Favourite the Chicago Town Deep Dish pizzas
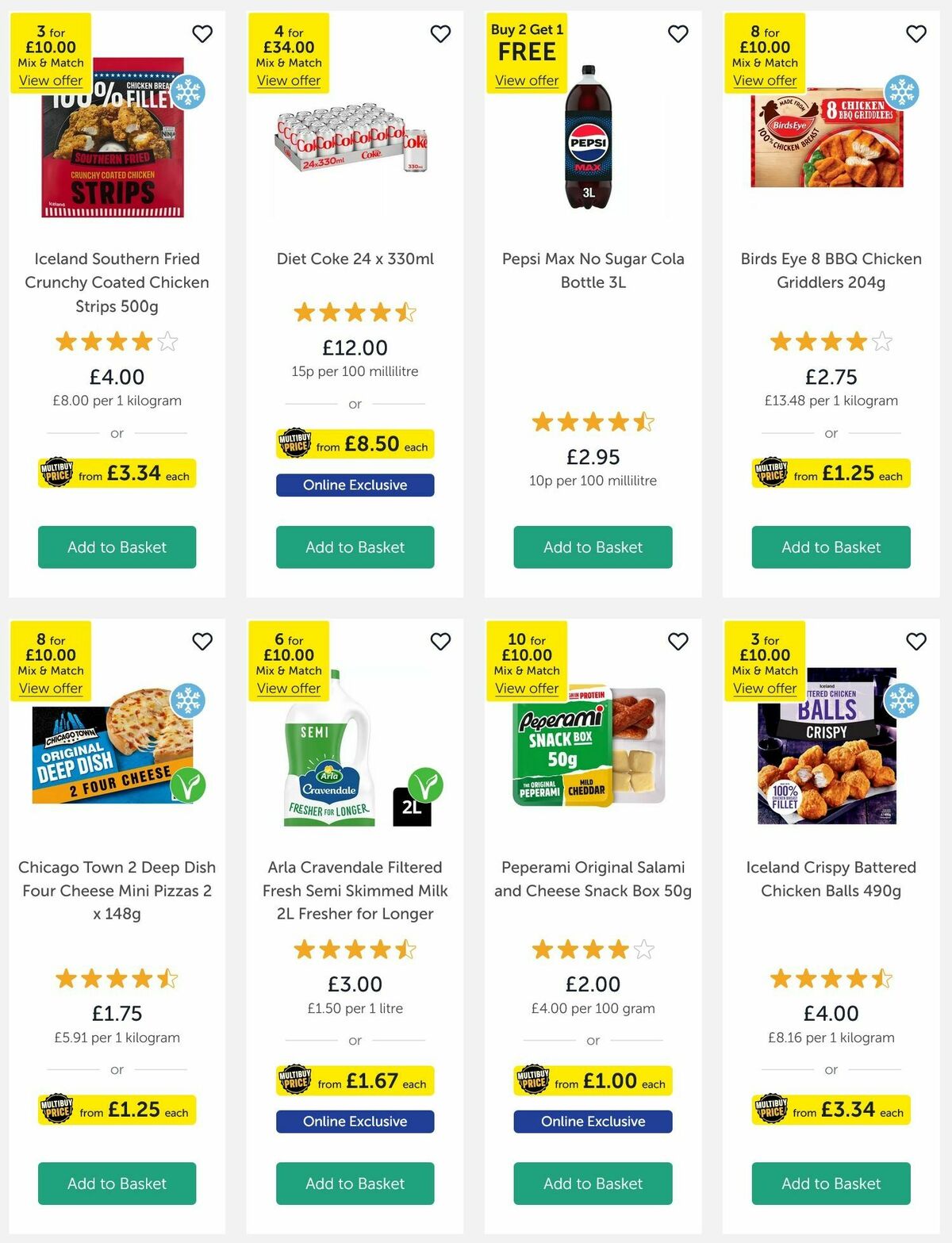This screenshot has height=1243, width=952. (202, 642)
